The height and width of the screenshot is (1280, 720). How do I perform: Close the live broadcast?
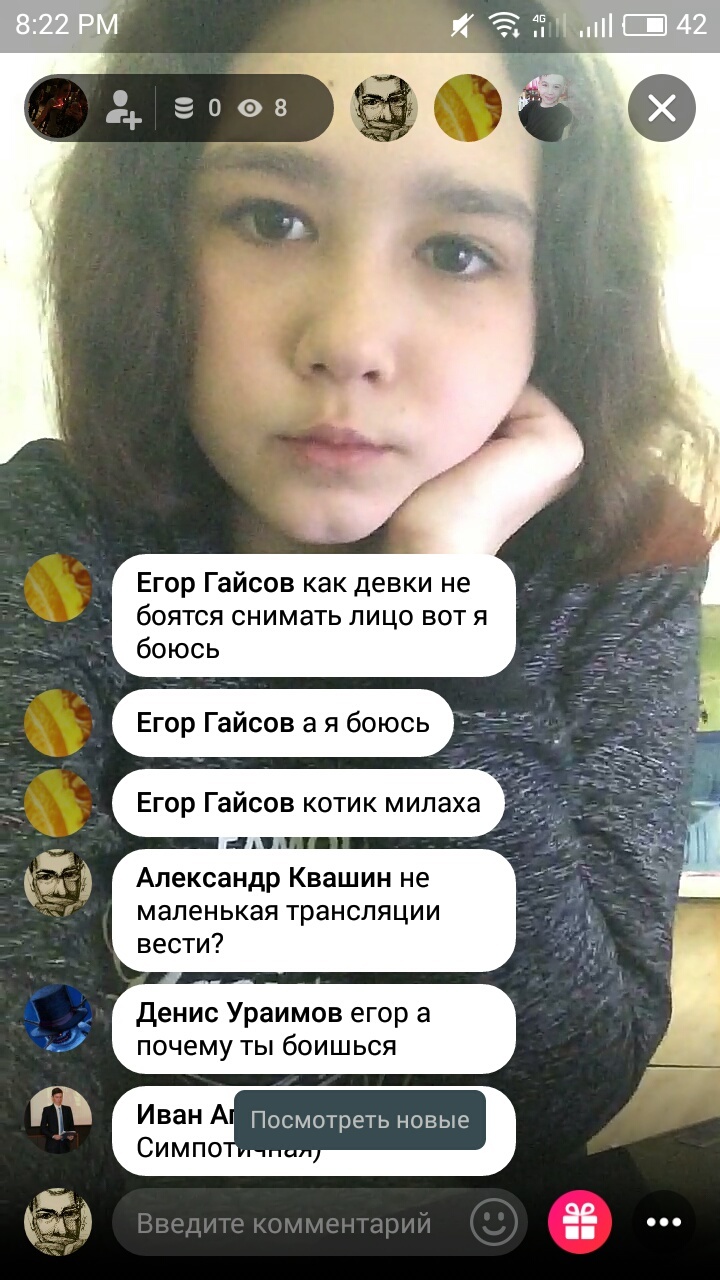click(x=661, y=108)
